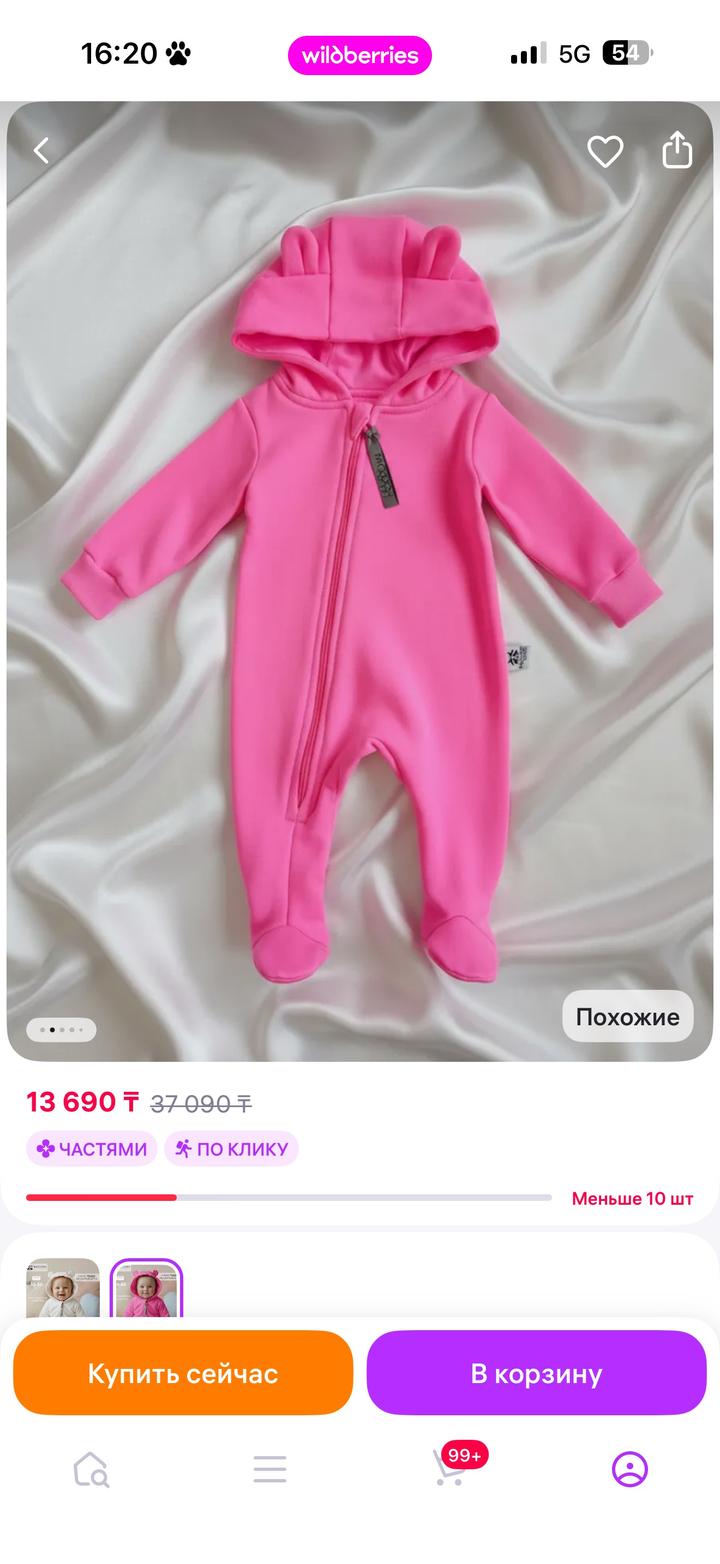Add item with В корзину
This screenshot has height=1564, width=720.
pos(536,1373)
